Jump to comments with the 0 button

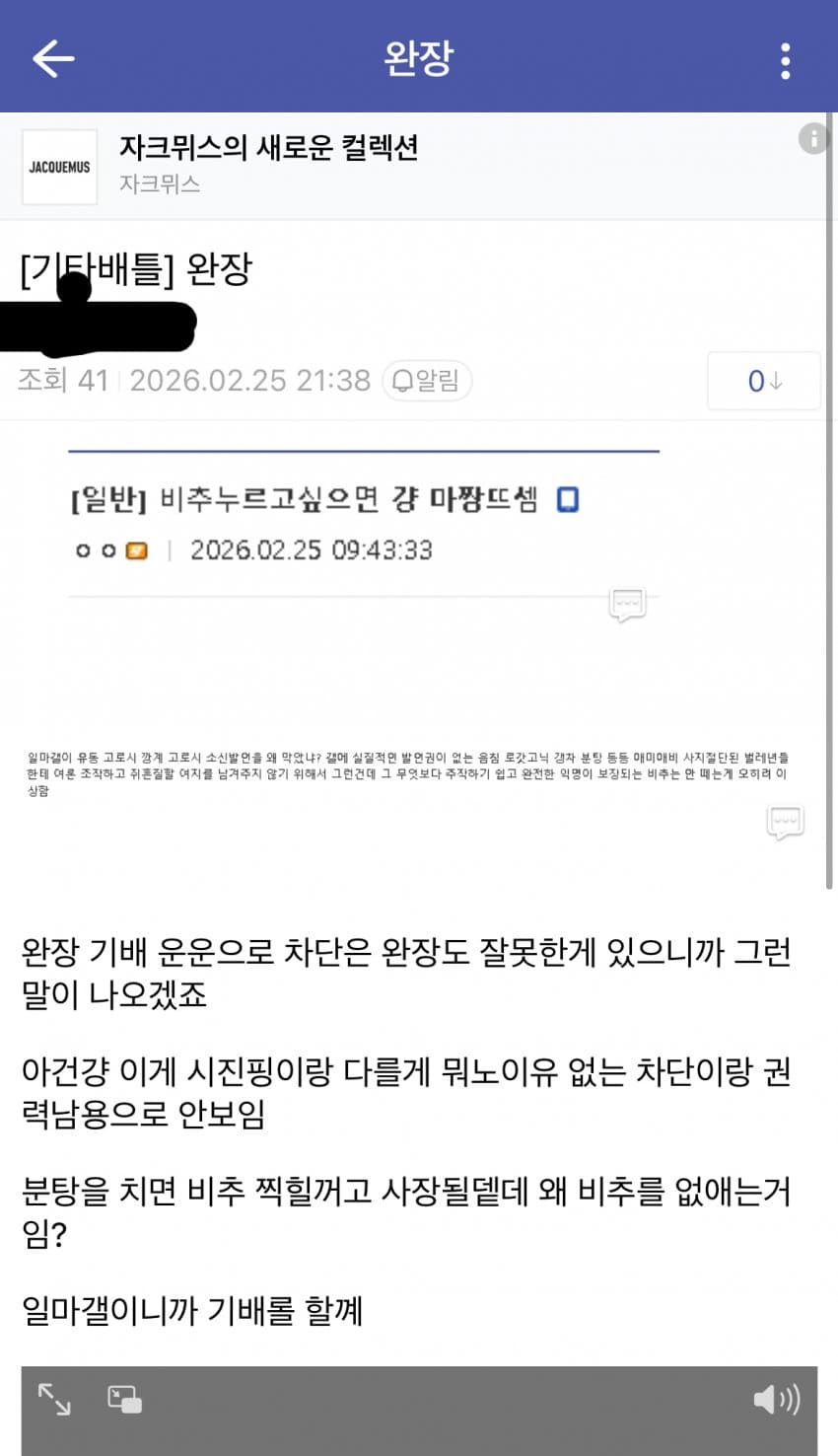point(763,381)
